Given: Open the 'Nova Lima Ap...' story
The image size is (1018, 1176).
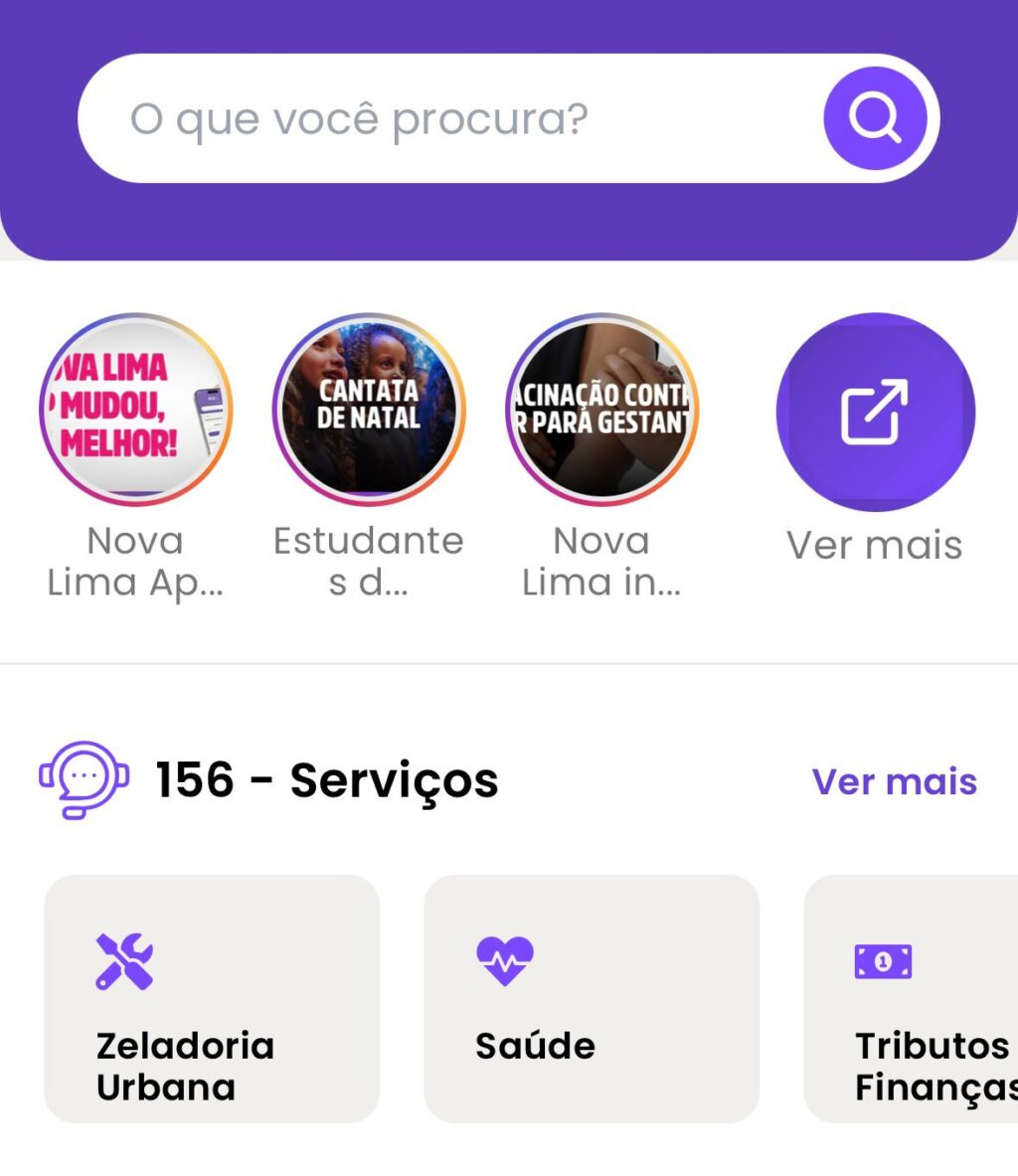Looking at the screenshot, I should tap(136, 410).
